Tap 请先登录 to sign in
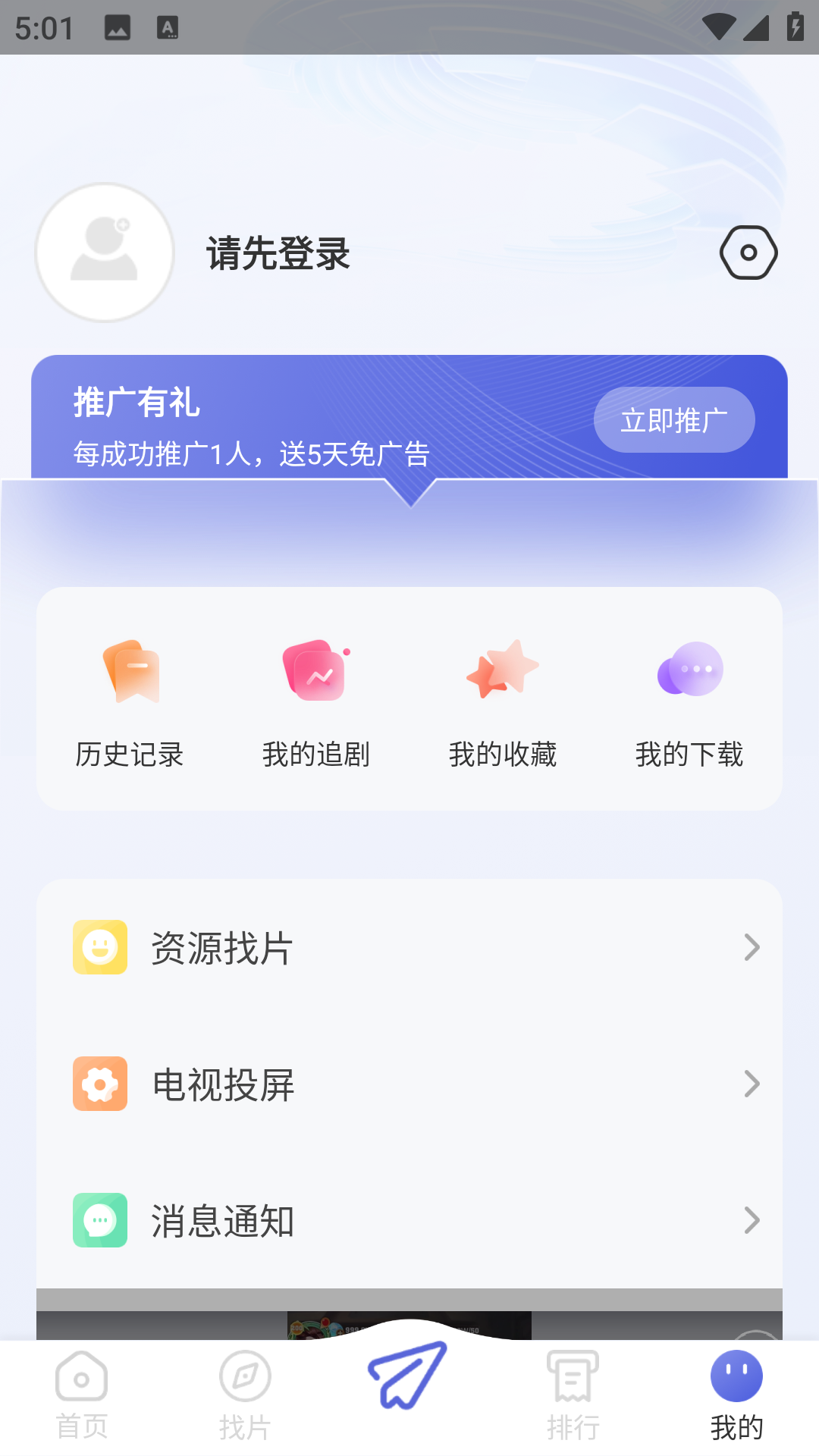The width and height of the screenshot is (819, 1456). tap(278, 253)
